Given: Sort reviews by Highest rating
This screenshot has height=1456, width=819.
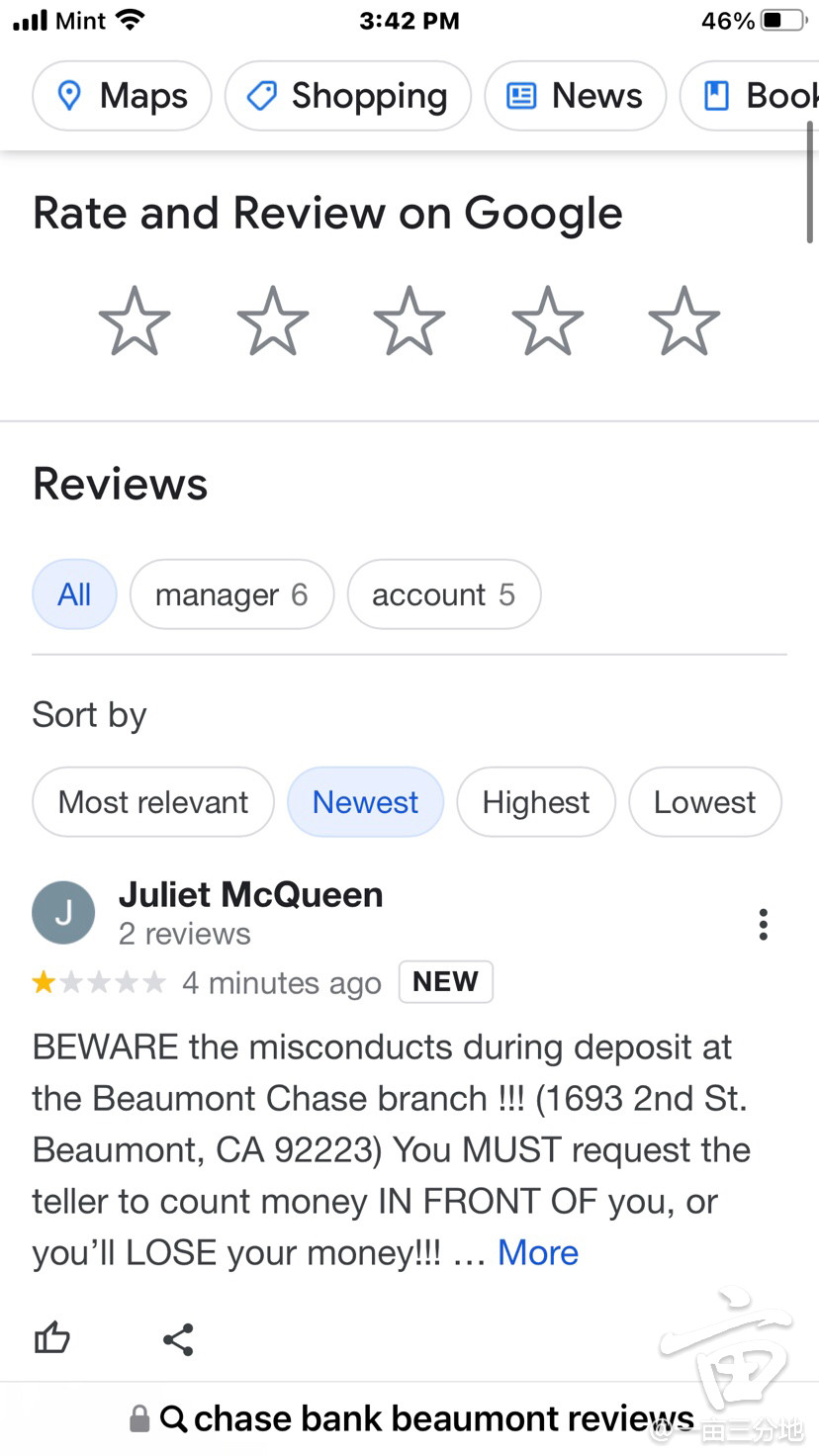Looking at the screenshot, I should (x=536, y=802).
